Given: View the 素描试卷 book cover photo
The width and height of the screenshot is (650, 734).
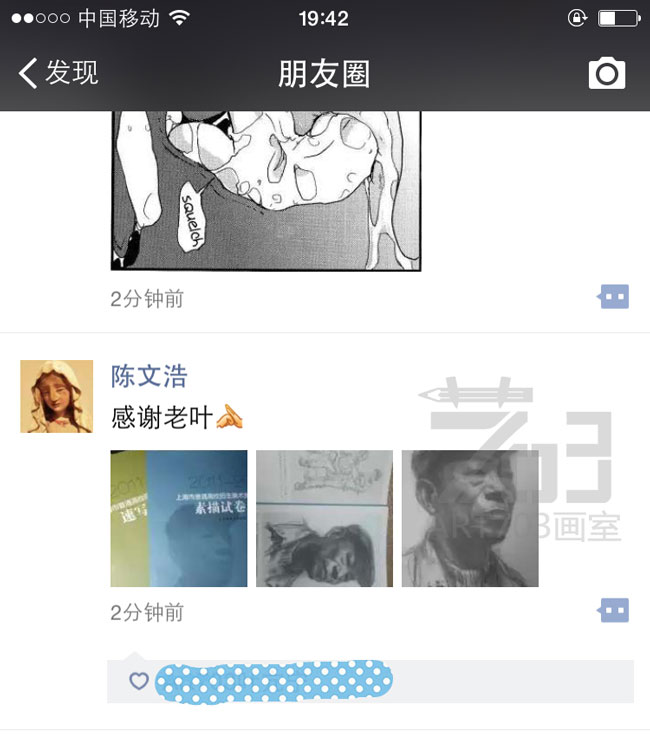Looking at the screenshot, I should coord(179,518).
